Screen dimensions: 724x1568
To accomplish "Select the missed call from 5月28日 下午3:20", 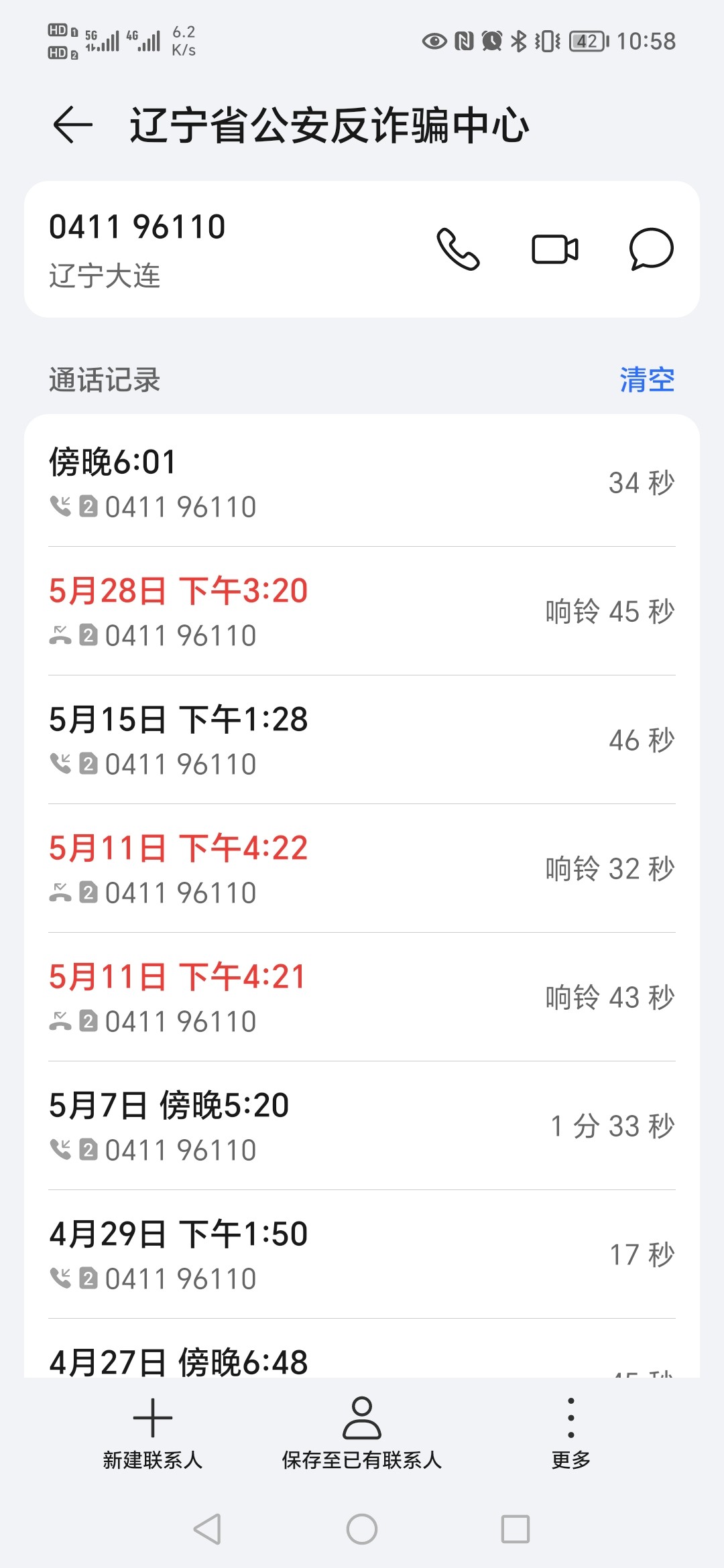I will pos(362,611).
